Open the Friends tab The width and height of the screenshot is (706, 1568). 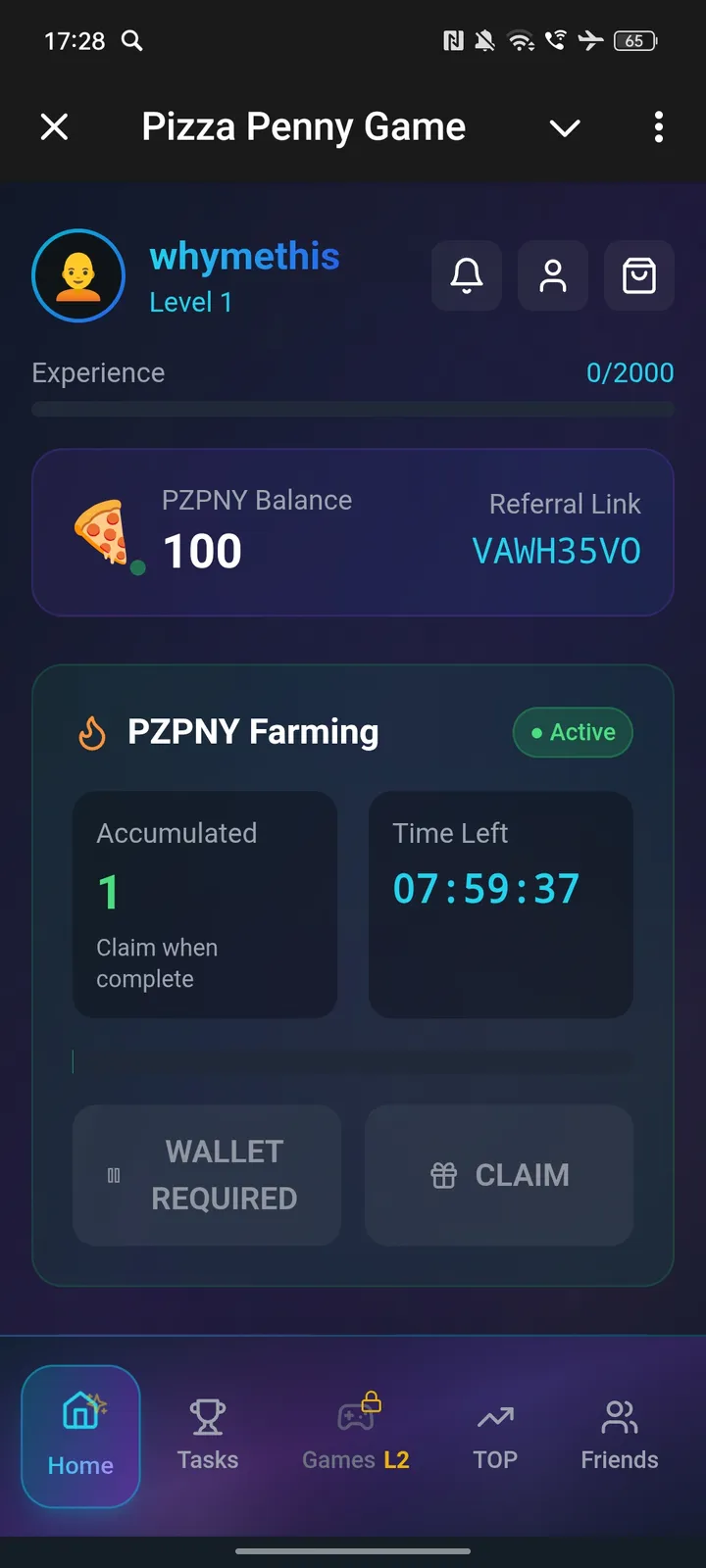tap(619, 1436)
